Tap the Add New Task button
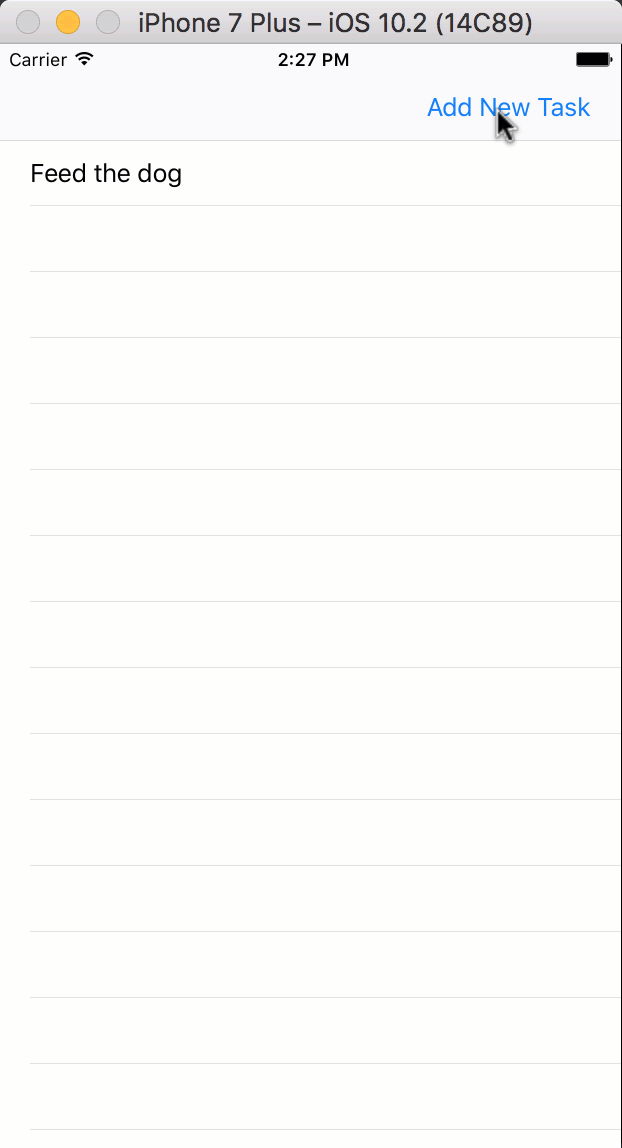This screenshot has height=1148, width=622. 508,108
